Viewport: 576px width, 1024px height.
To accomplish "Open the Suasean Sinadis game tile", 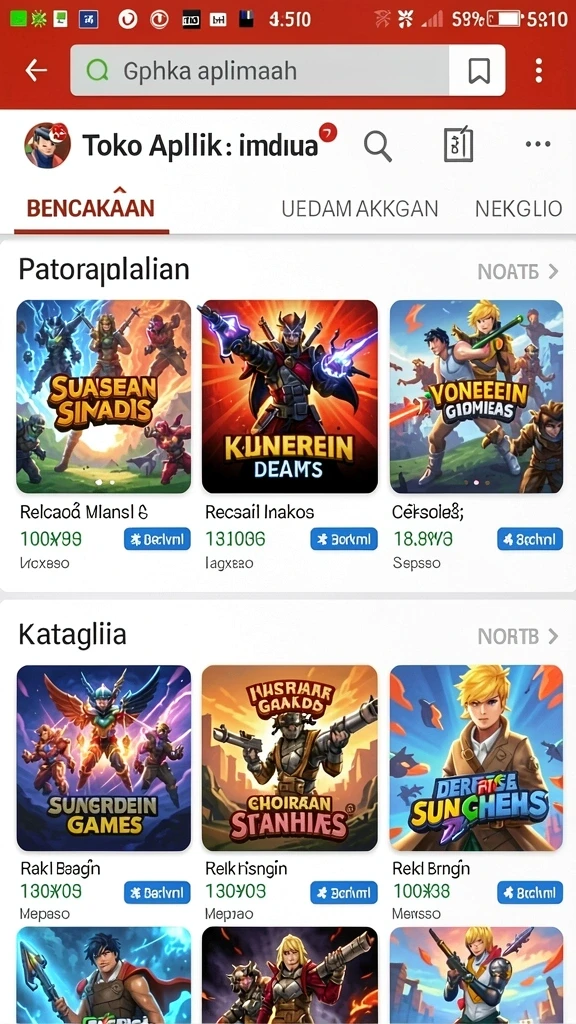I will [x=104, y=396].
